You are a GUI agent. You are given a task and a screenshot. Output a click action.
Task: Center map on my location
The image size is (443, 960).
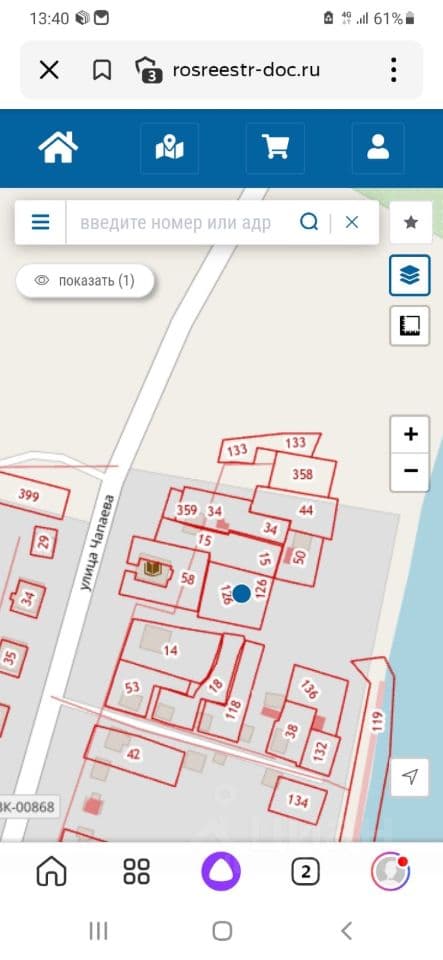[x=410, y=777]
